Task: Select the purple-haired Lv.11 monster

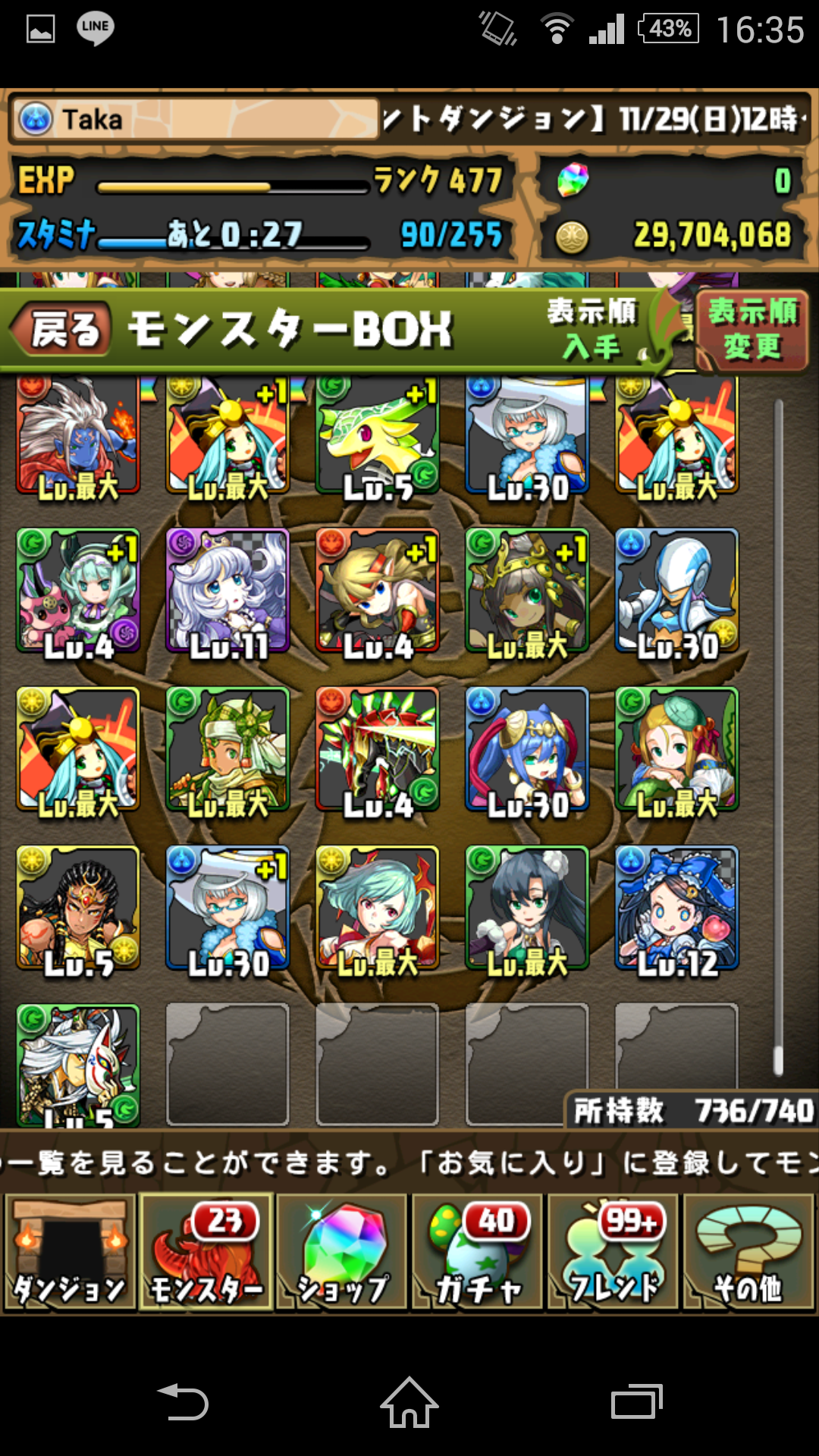Action: (x=227, y=591)
